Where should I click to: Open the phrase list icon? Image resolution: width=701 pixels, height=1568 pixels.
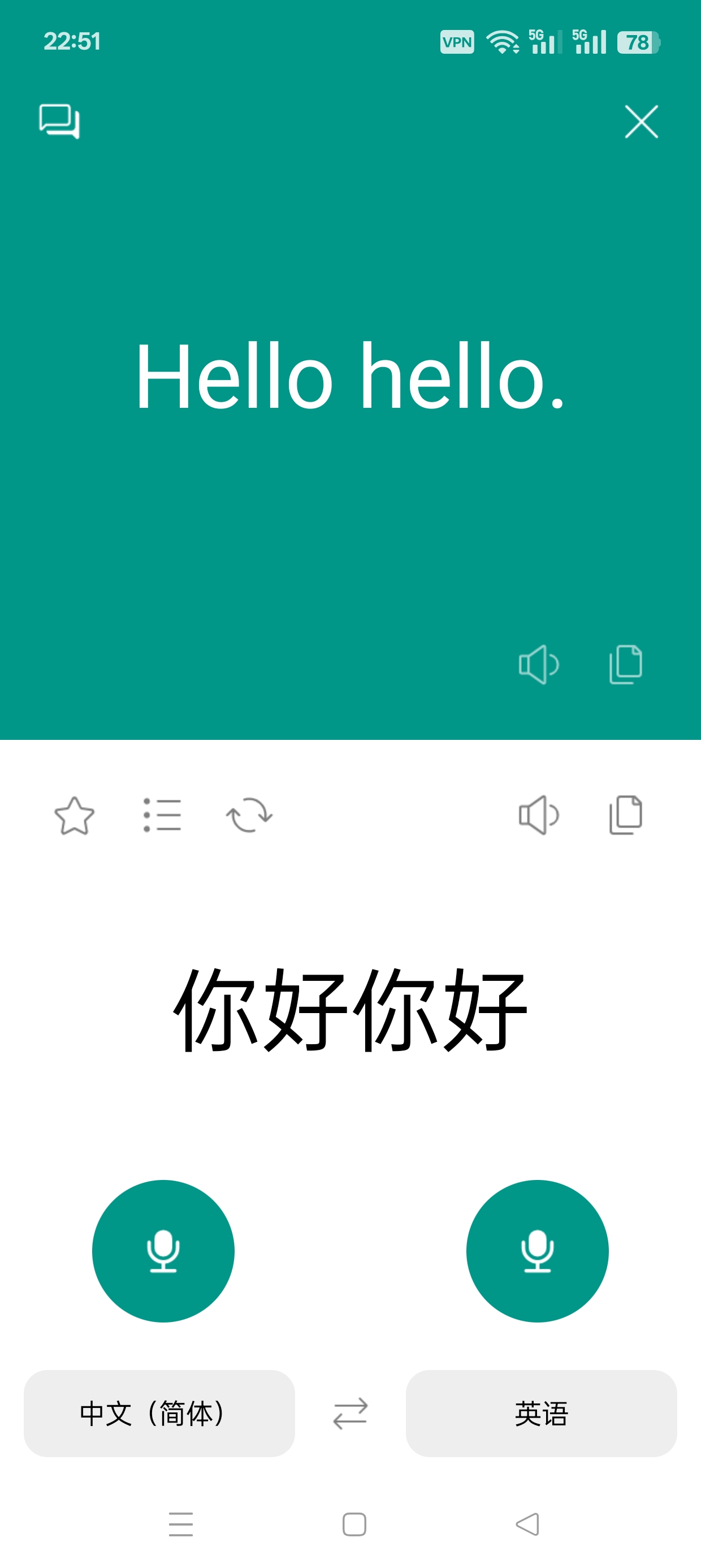[x=162, y=816]
